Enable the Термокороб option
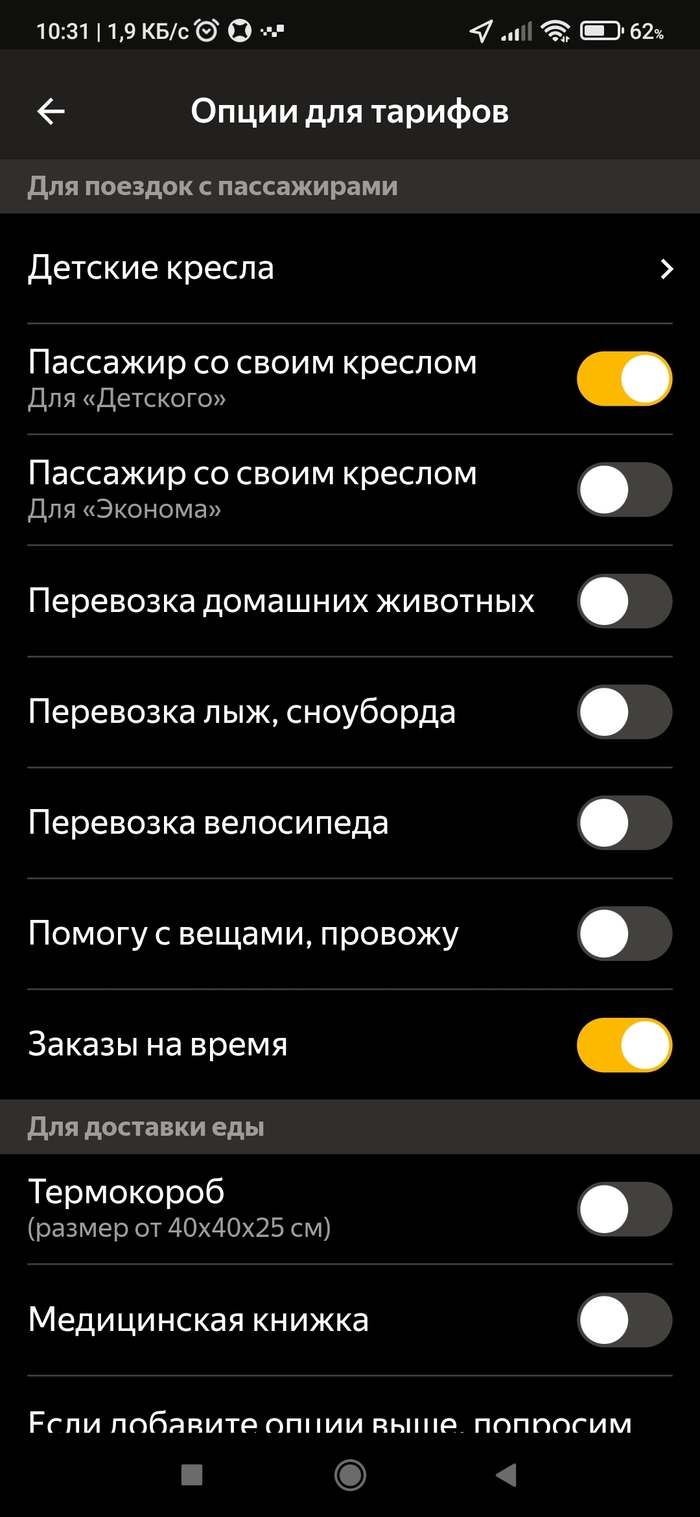The image size is (700, 1517). pos(624,1209)
